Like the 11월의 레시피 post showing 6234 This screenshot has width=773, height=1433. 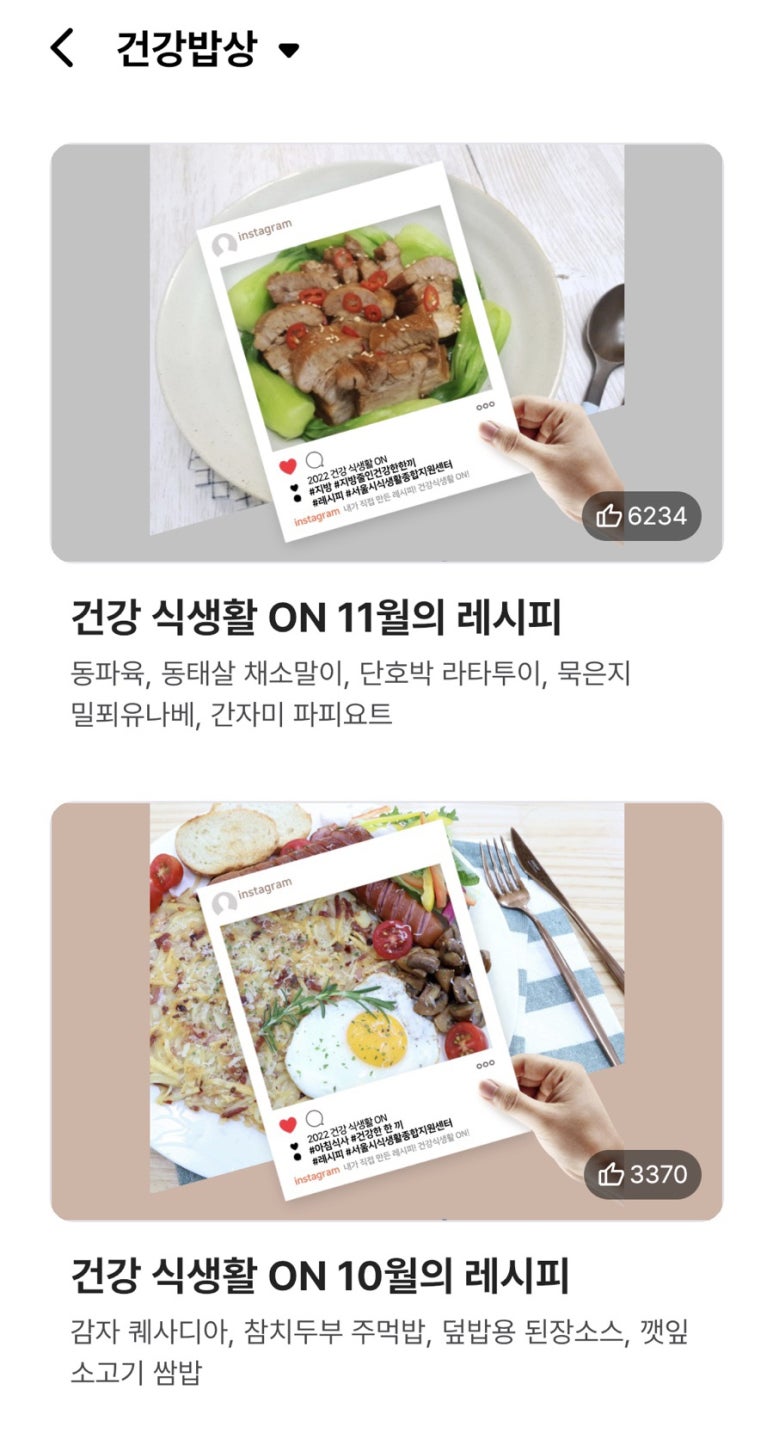[641, 516]
